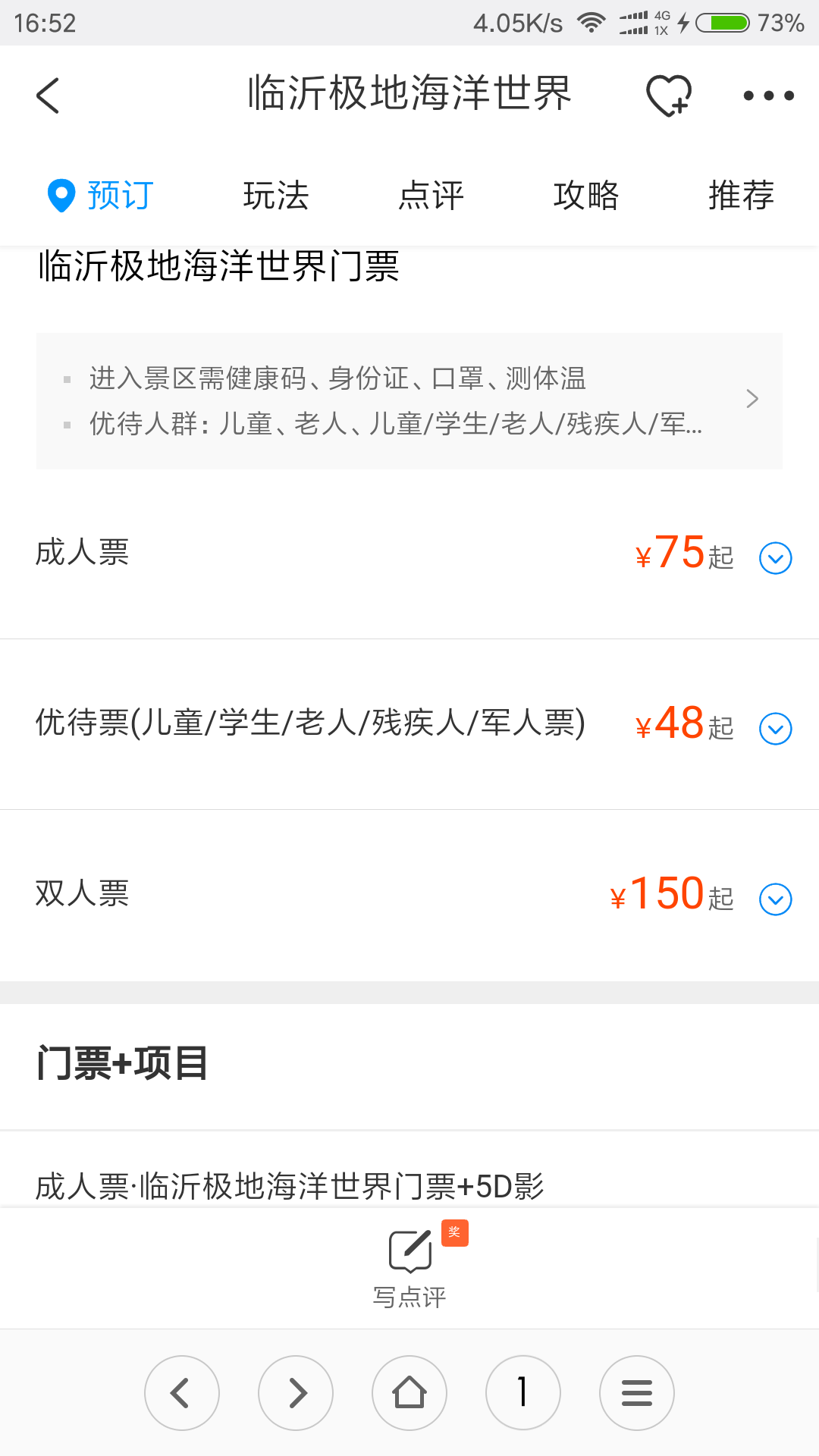
Task: Add this attraction to favorites
Action: coord(669,96)
